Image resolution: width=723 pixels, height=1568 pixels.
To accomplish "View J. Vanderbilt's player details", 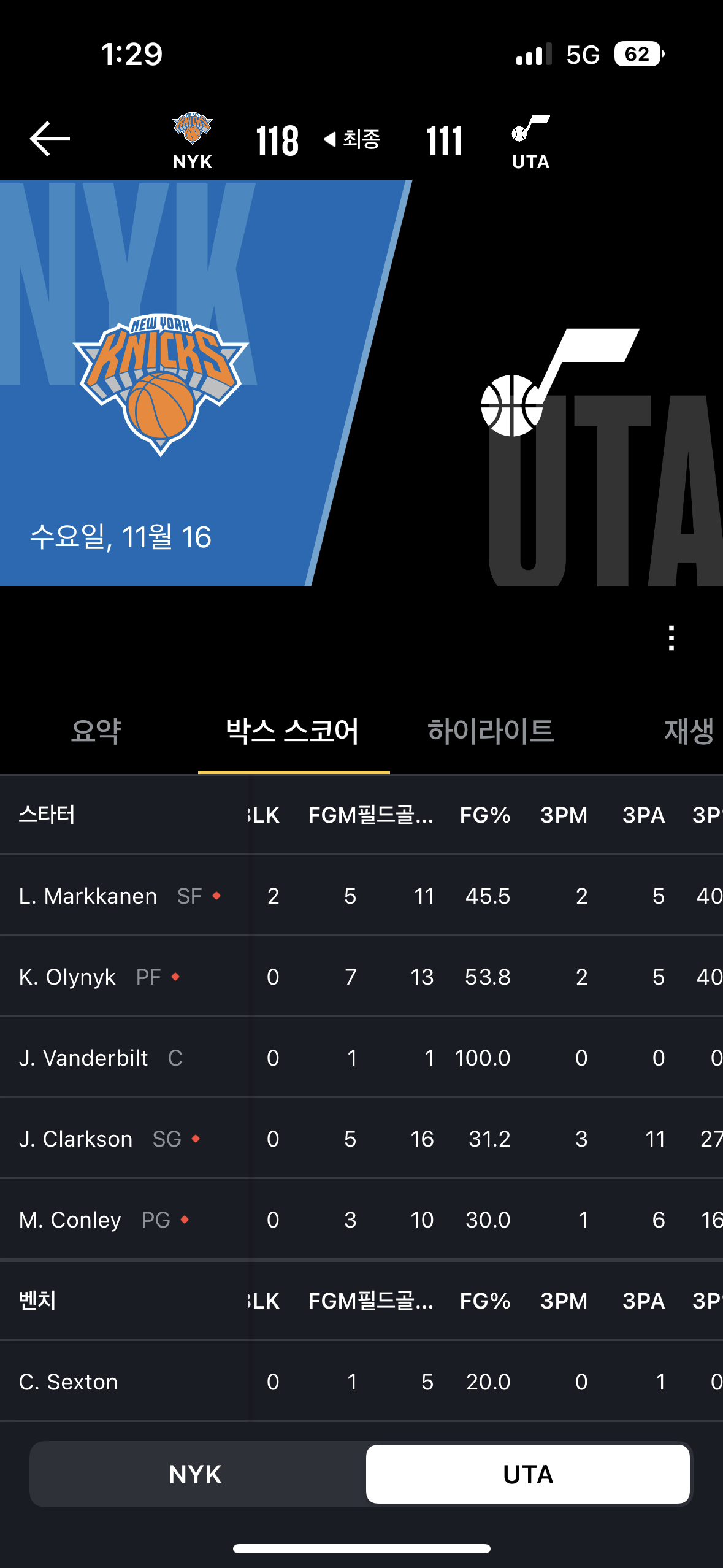I will click(x=362, y=1058).
